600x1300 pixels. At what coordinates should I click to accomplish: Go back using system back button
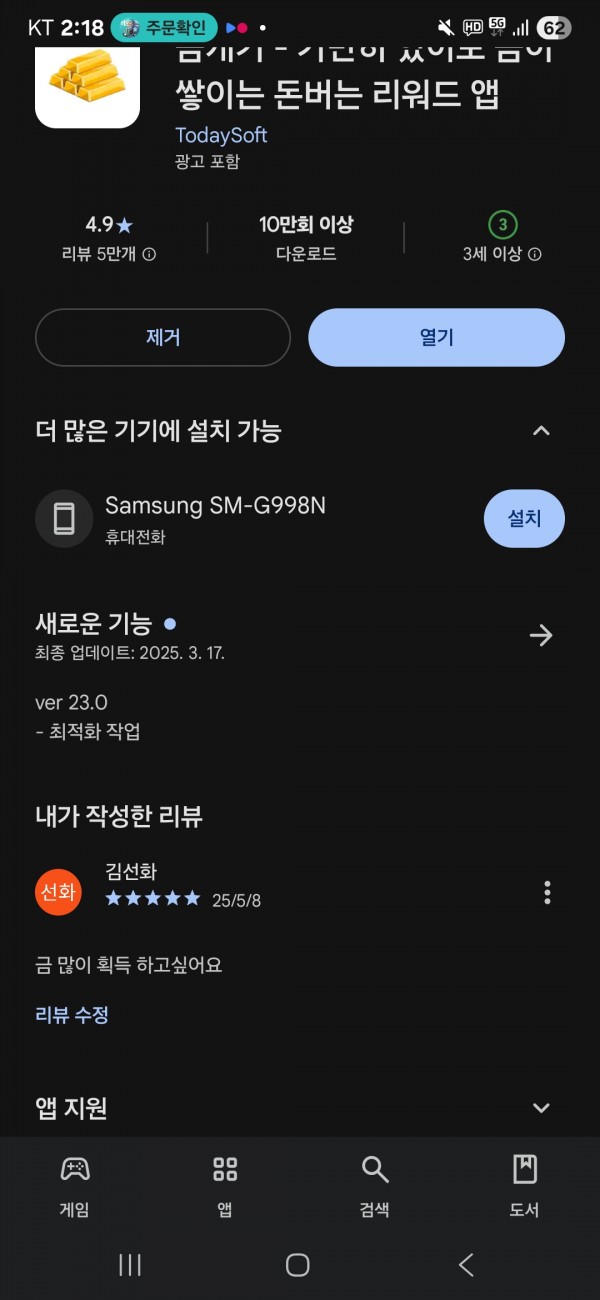[x=466, y=1265]
